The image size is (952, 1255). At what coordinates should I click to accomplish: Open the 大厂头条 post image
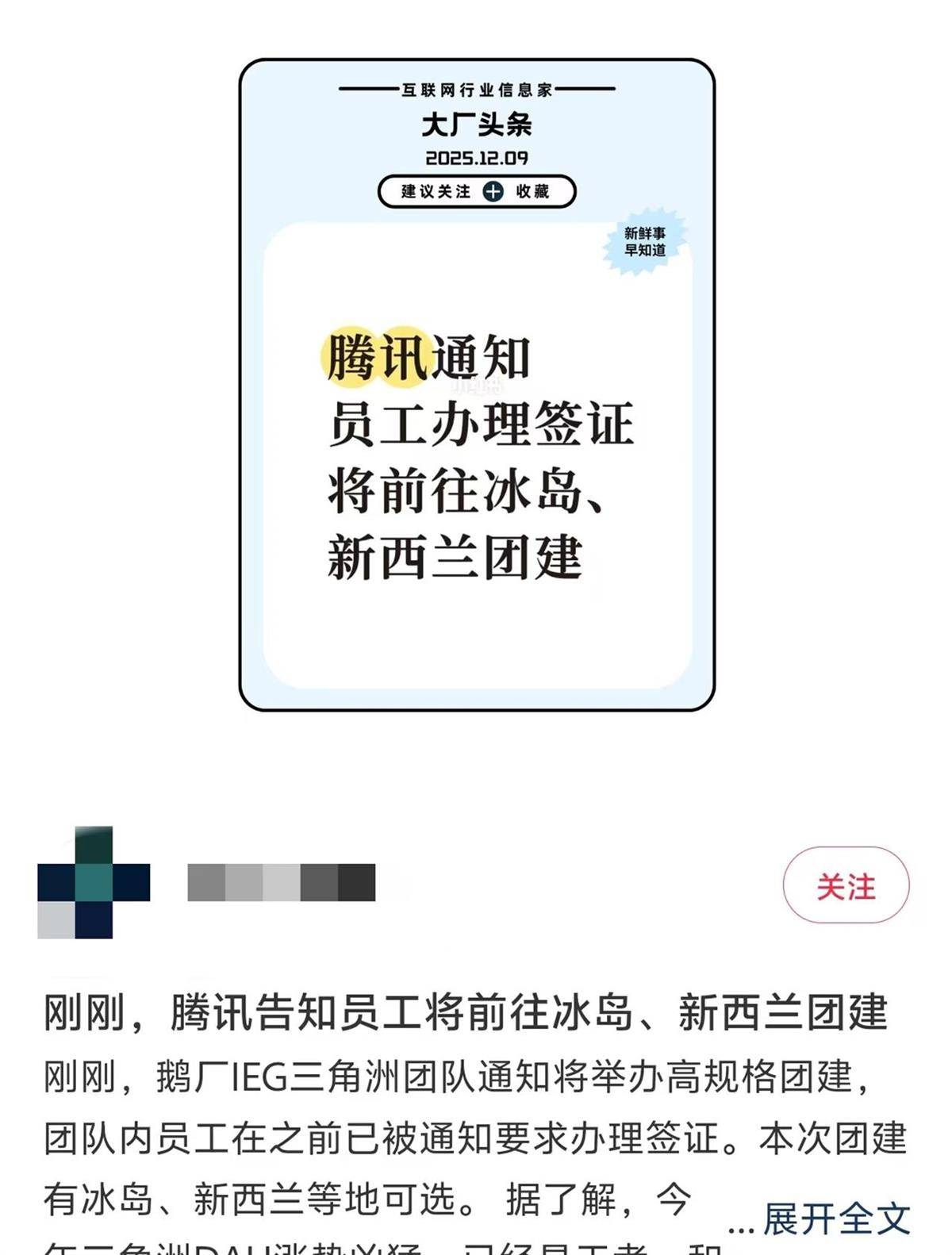tap(477, 385)
